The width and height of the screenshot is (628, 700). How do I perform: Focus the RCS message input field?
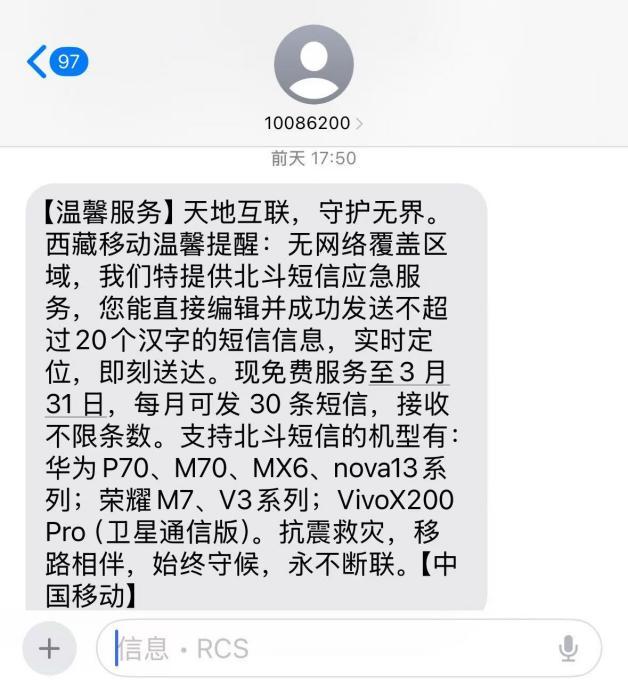330,649
